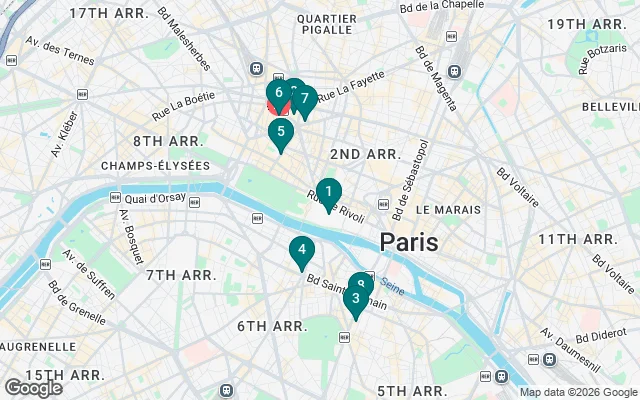640x400 pixels.
Task: Select location marker 5
Action: click(281, 132)
